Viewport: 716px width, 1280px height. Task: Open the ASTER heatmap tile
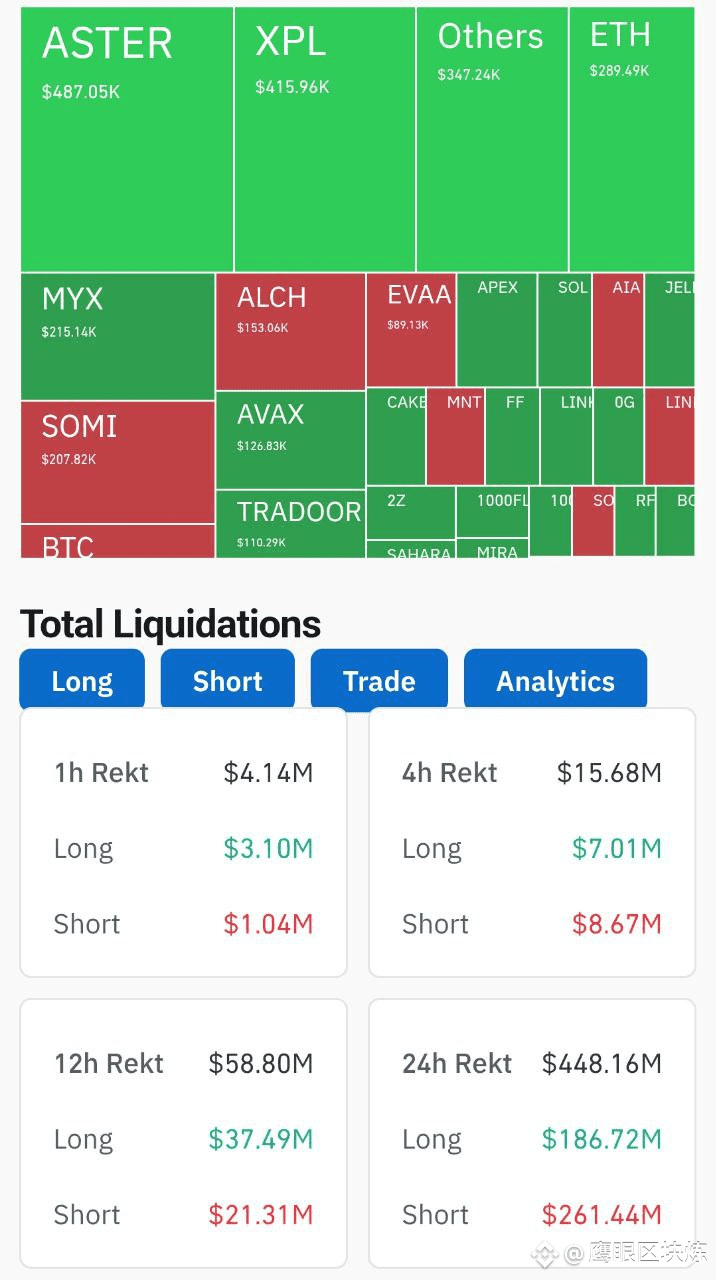127,140
